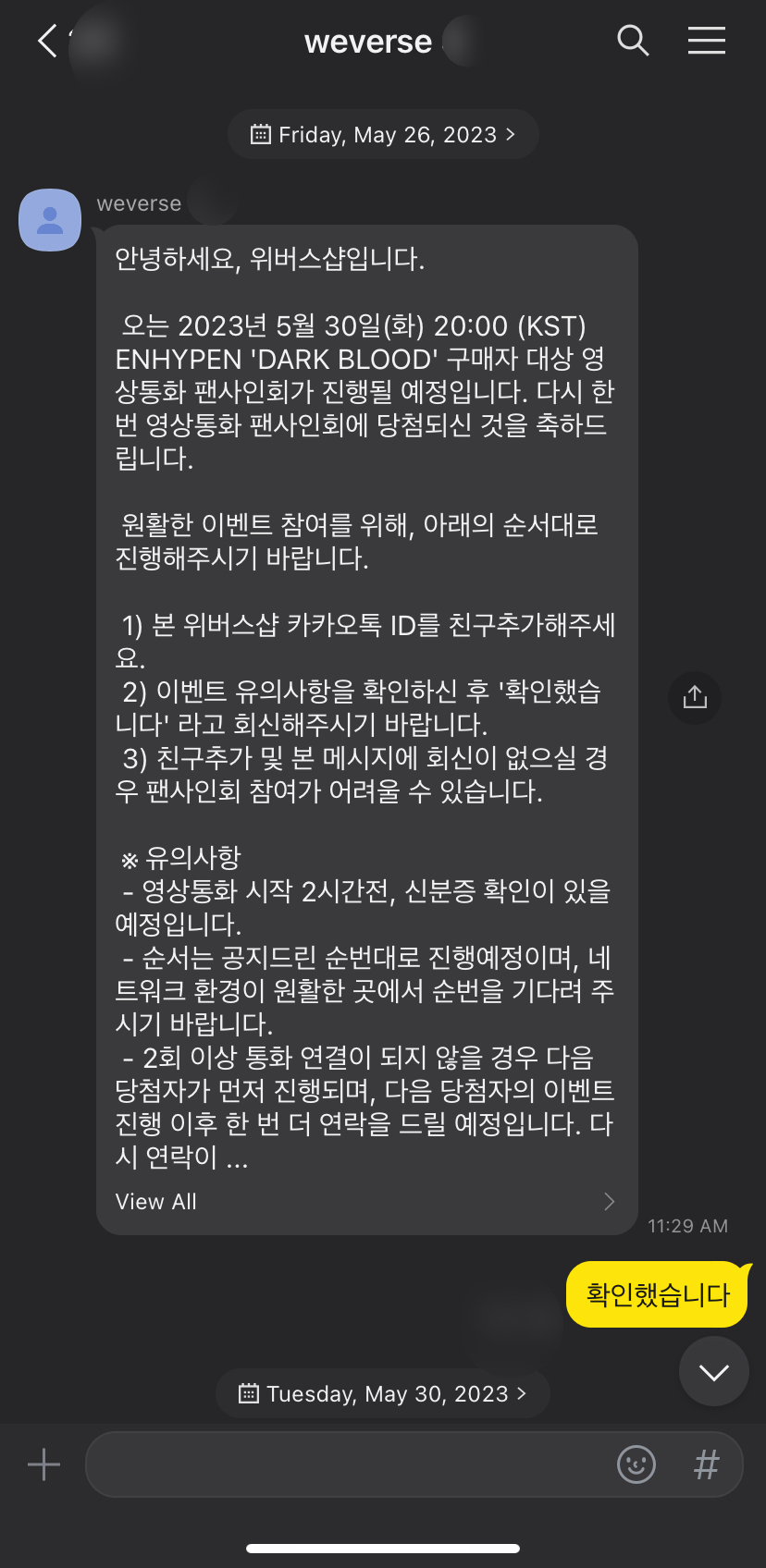Open the emoticon picker
The image size is (766, 1568).
coord(636,1464)
